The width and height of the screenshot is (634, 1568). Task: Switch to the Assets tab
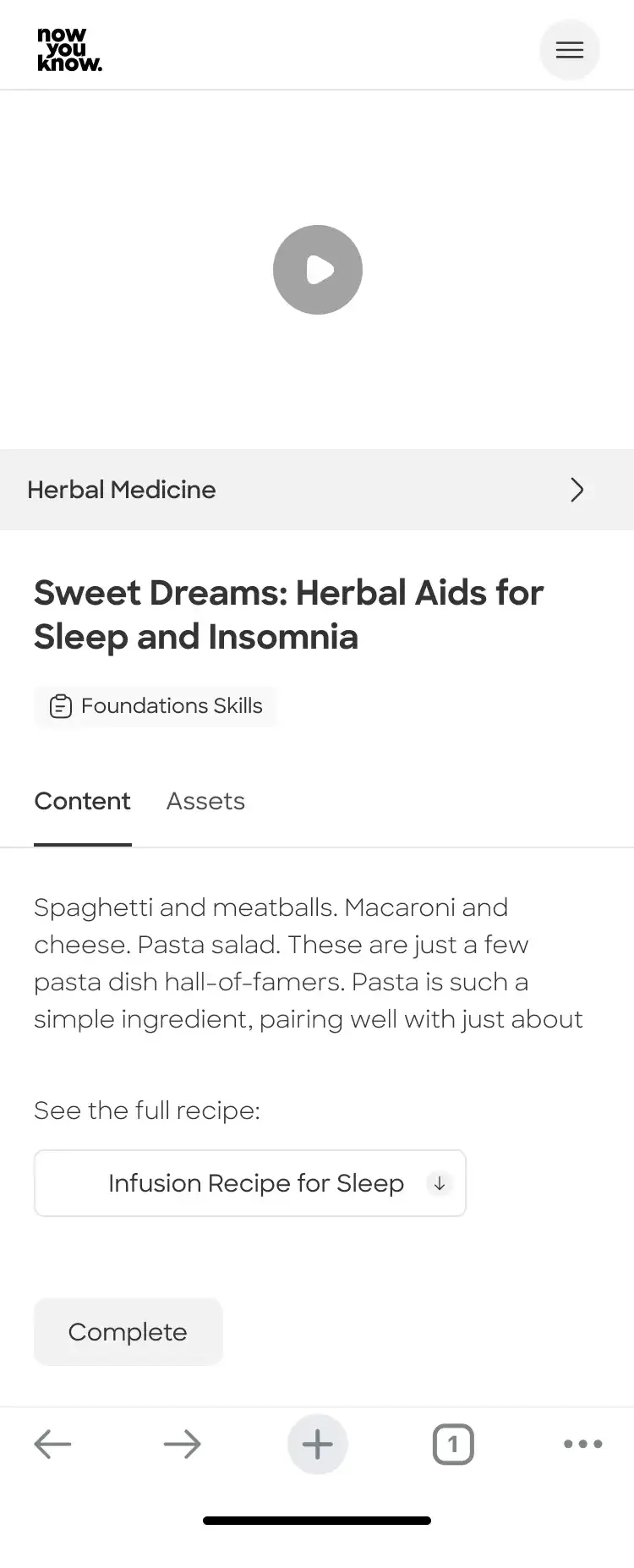click(x=205, y=801)
